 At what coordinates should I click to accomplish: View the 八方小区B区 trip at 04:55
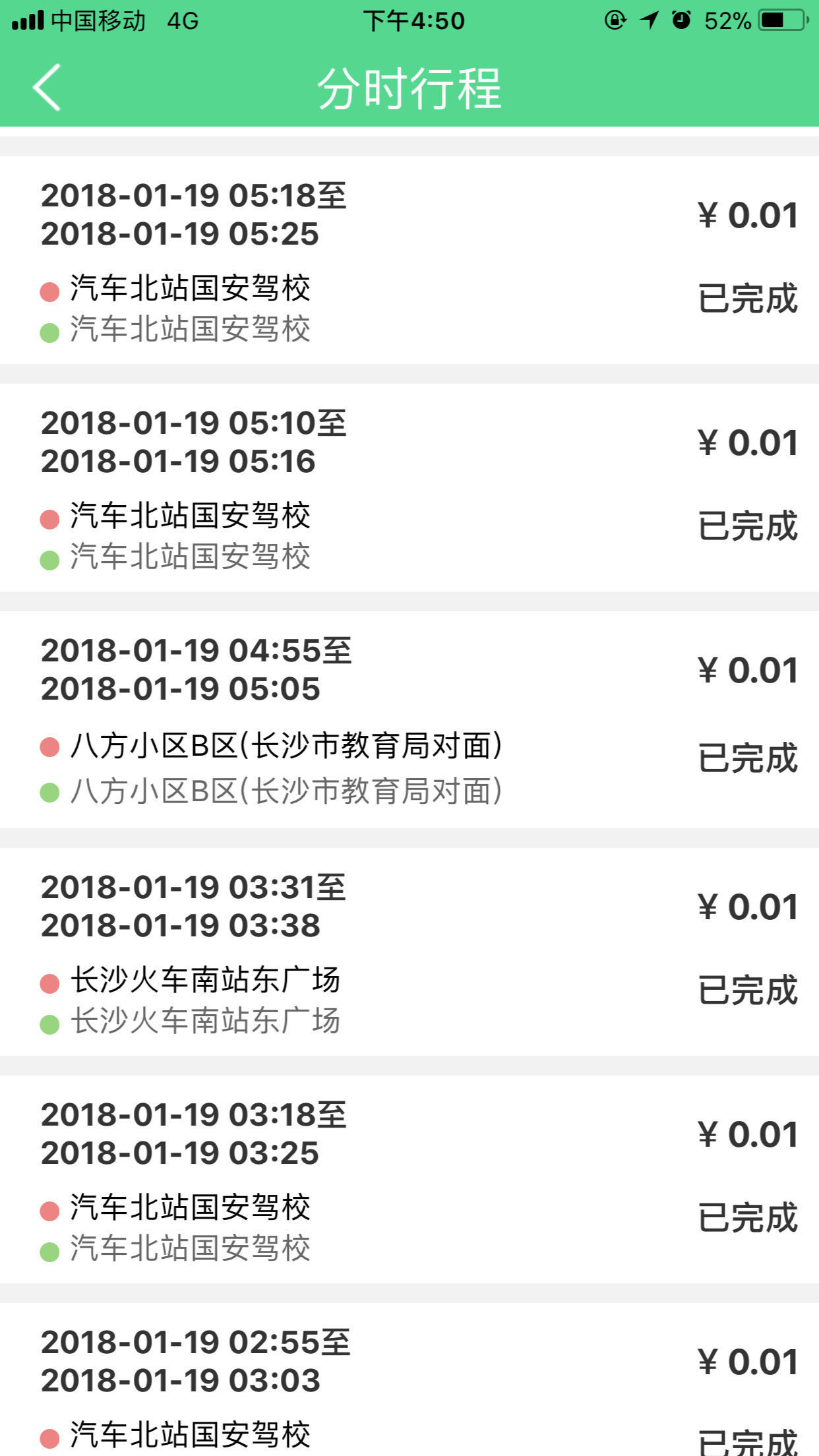point(409,719)
